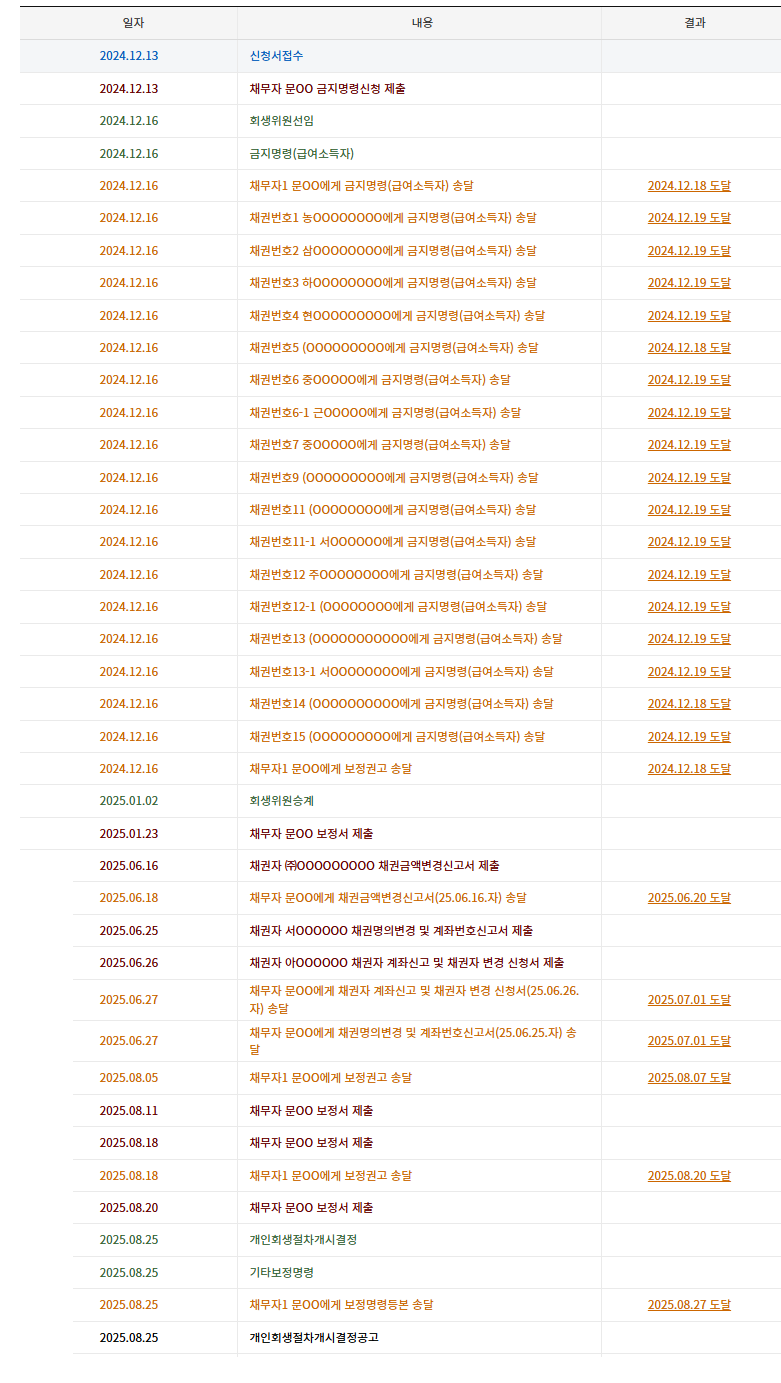
Task: Open the 2025.08.20 도달 delivery result
Action: 689,1176
